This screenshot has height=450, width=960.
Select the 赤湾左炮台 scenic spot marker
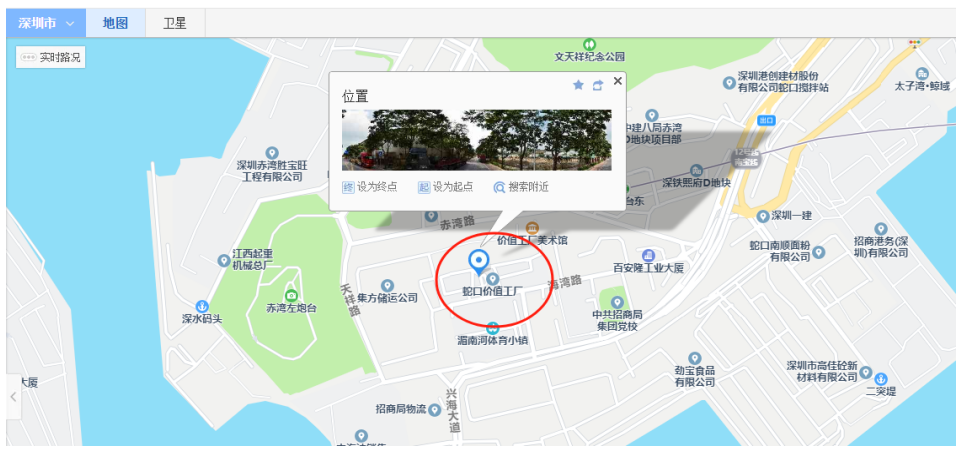(x=291, y=295)
